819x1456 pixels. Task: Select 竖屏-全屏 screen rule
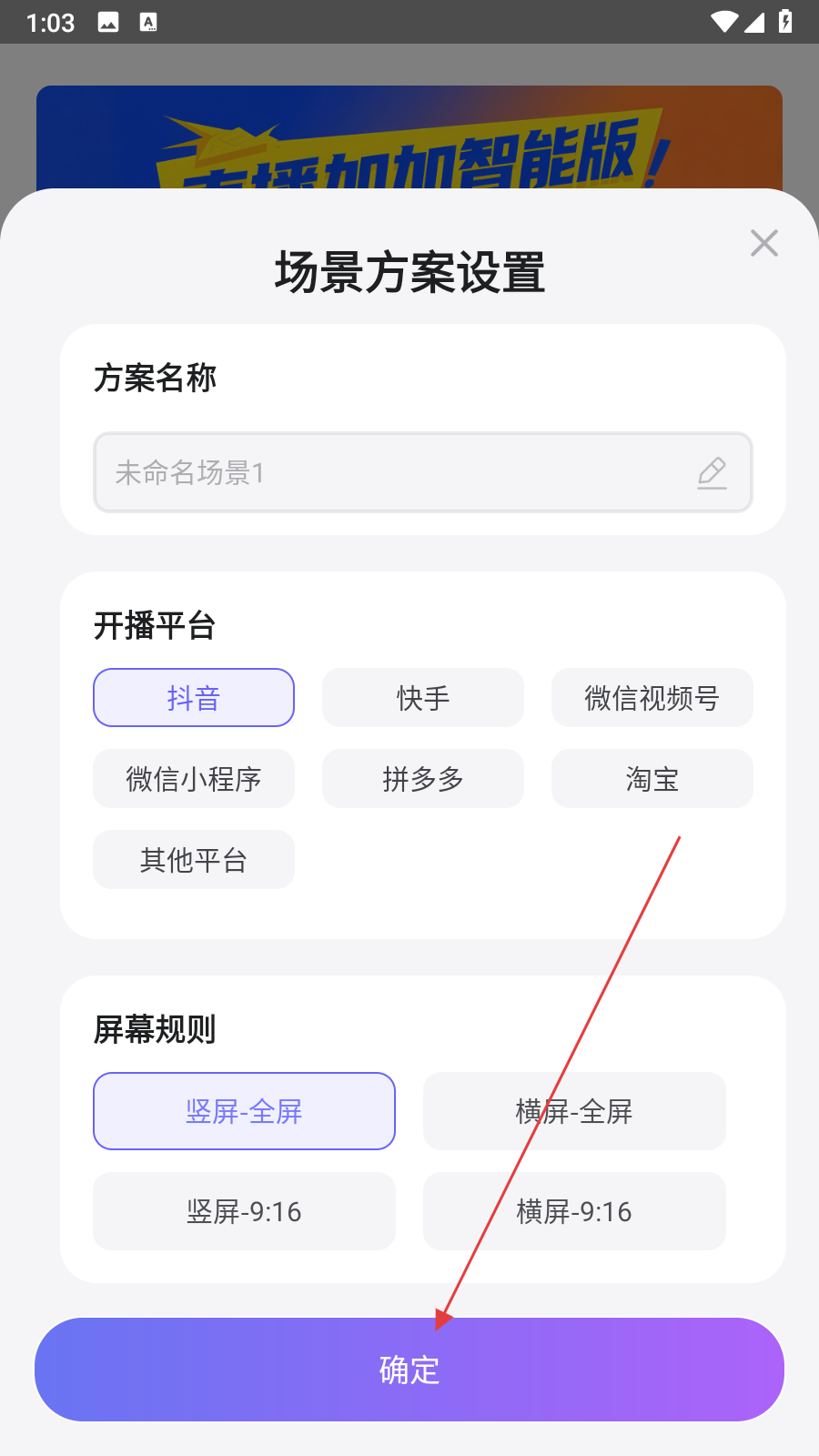244,1111
